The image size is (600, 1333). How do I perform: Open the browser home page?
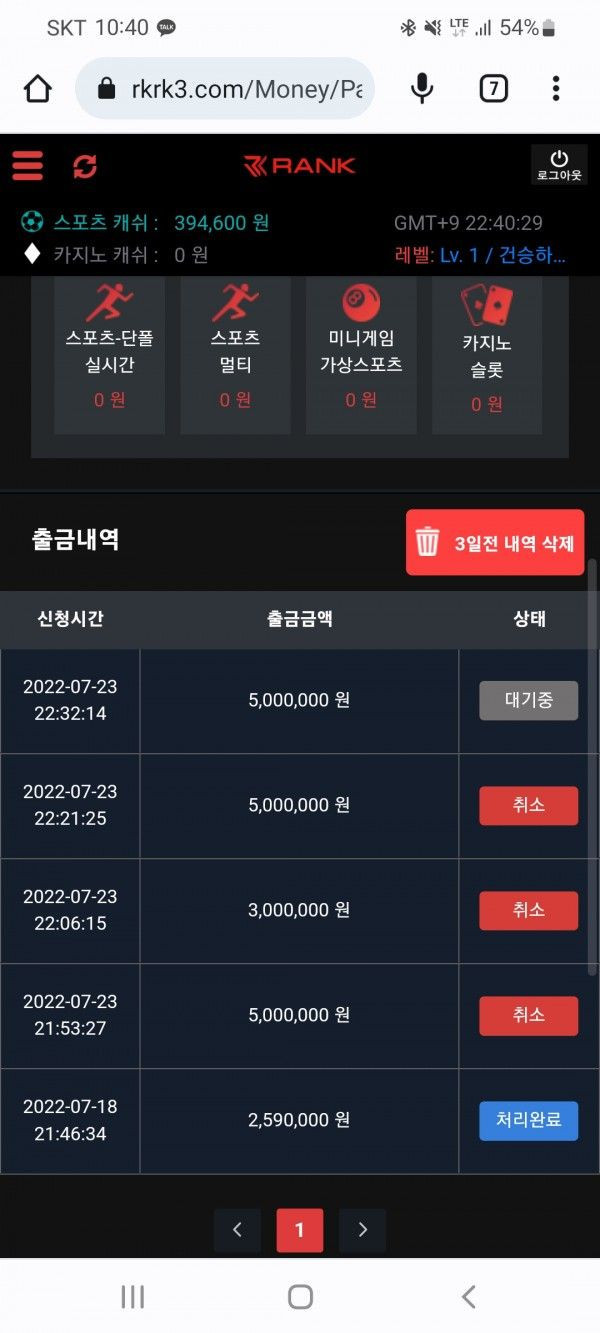[x=38, y=89]
